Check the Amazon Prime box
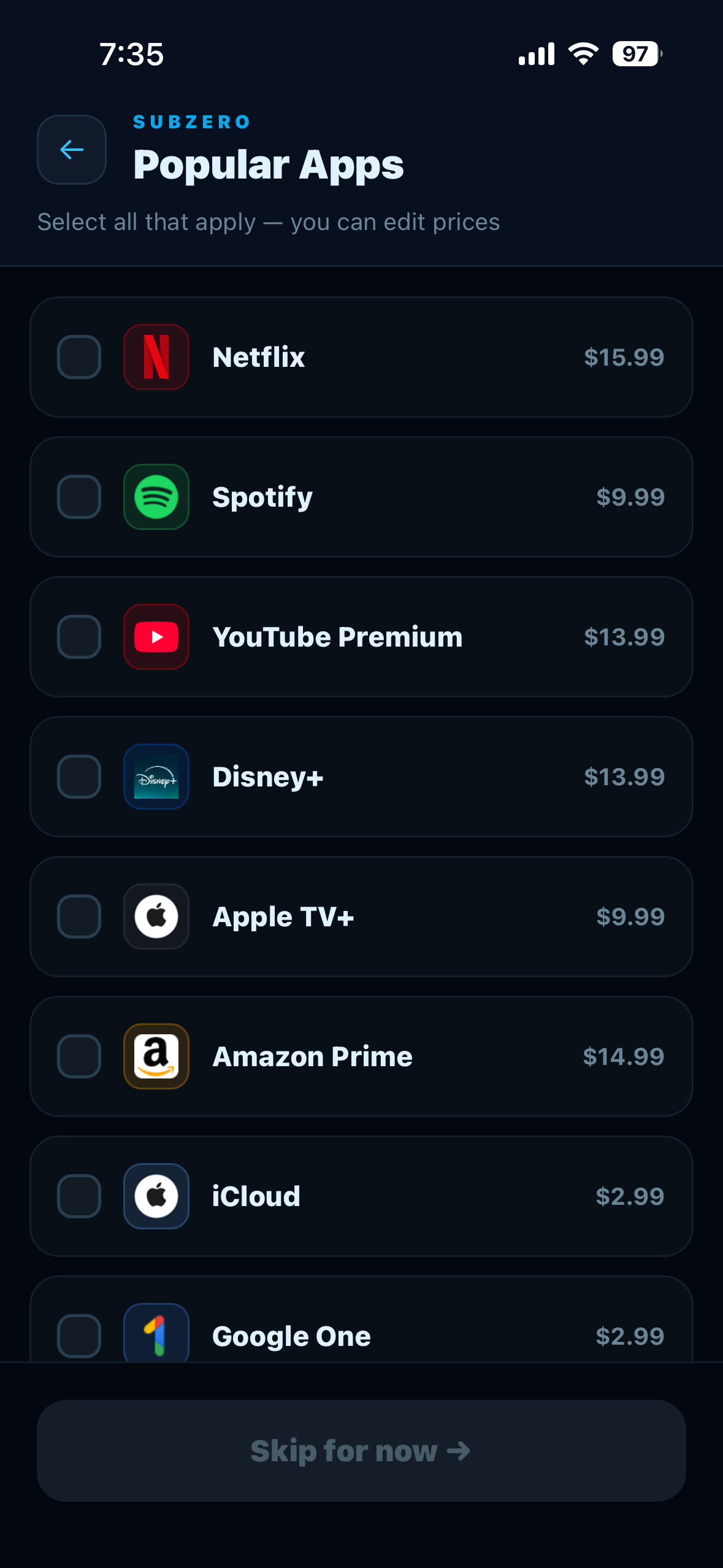This screenshot has height=1568, width=723. pyautogui.click(x=79, y=1056)
